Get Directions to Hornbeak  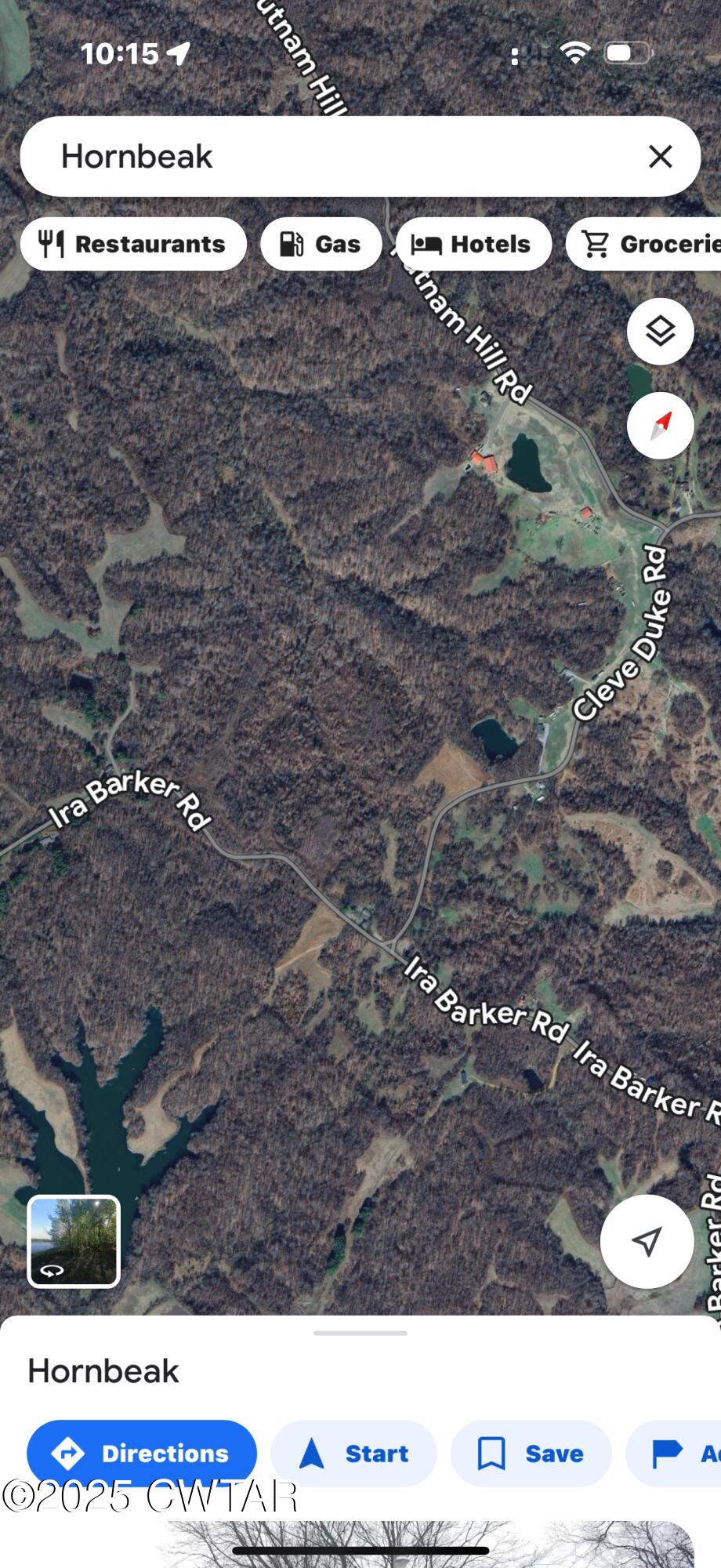[142, 1453]
